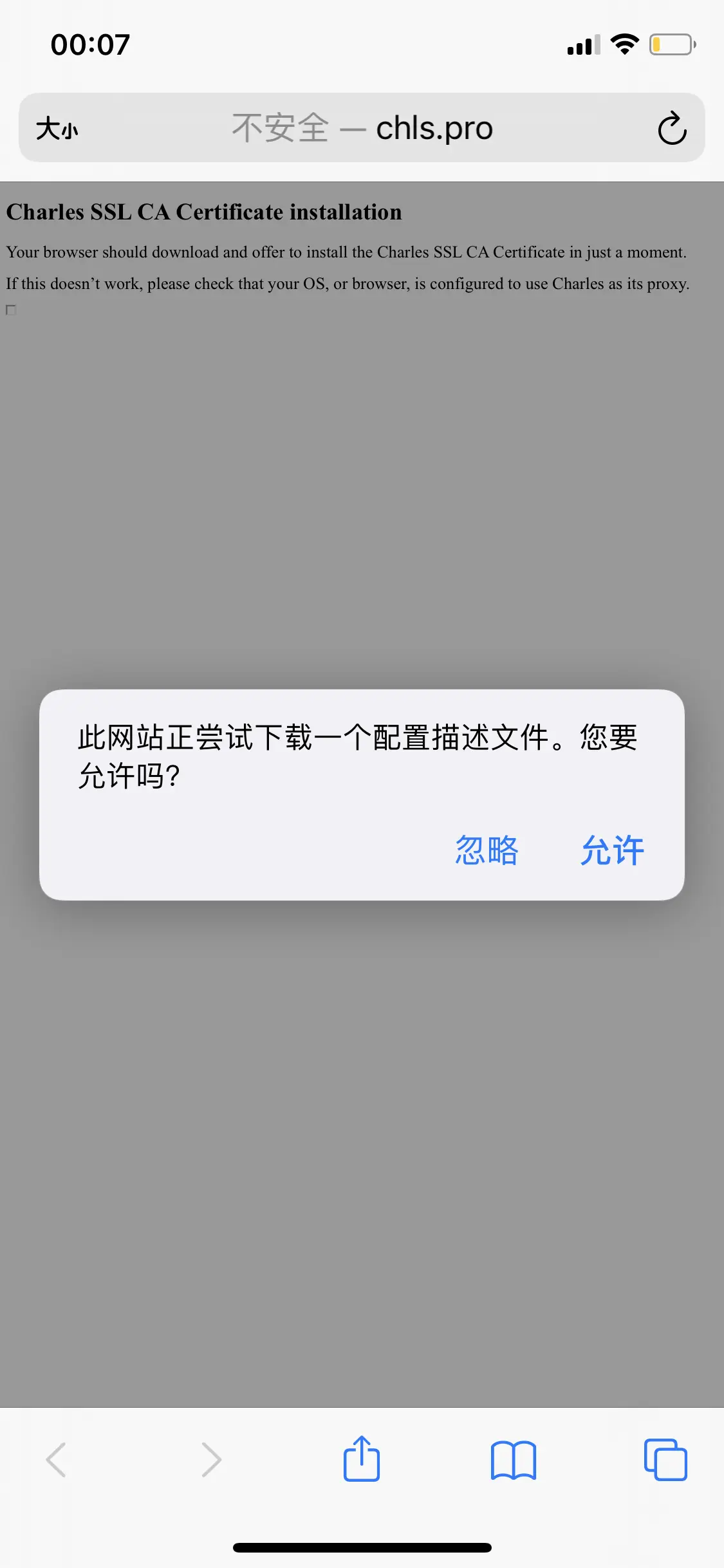The width and height of the screenshot is (724, 1568).
Task: Open the bookmarks book icon
Action: pyautogui.click(x=513, y=1459)
